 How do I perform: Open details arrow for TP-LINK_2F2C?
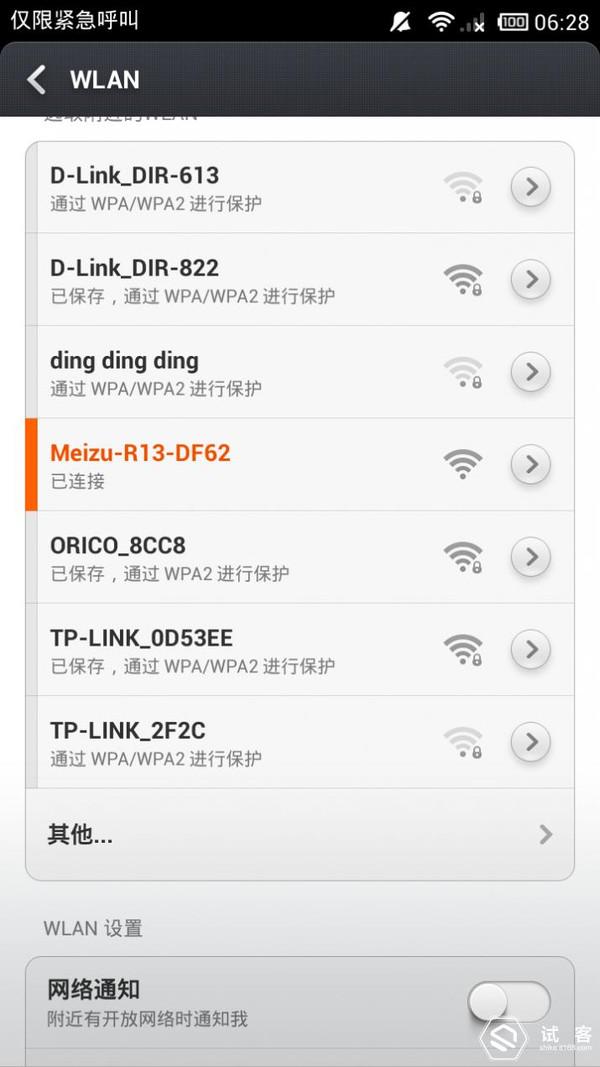point(530,742)
